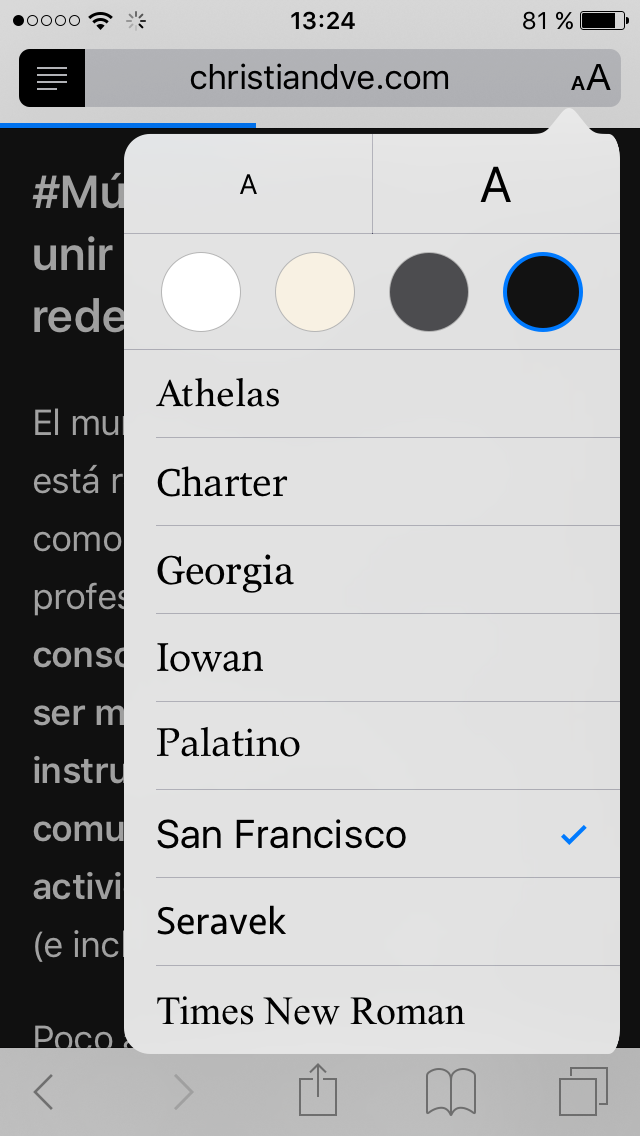Viewport: 640px width, 1136px height.
Task: Select the Iowan font
Action: [372, 657]
